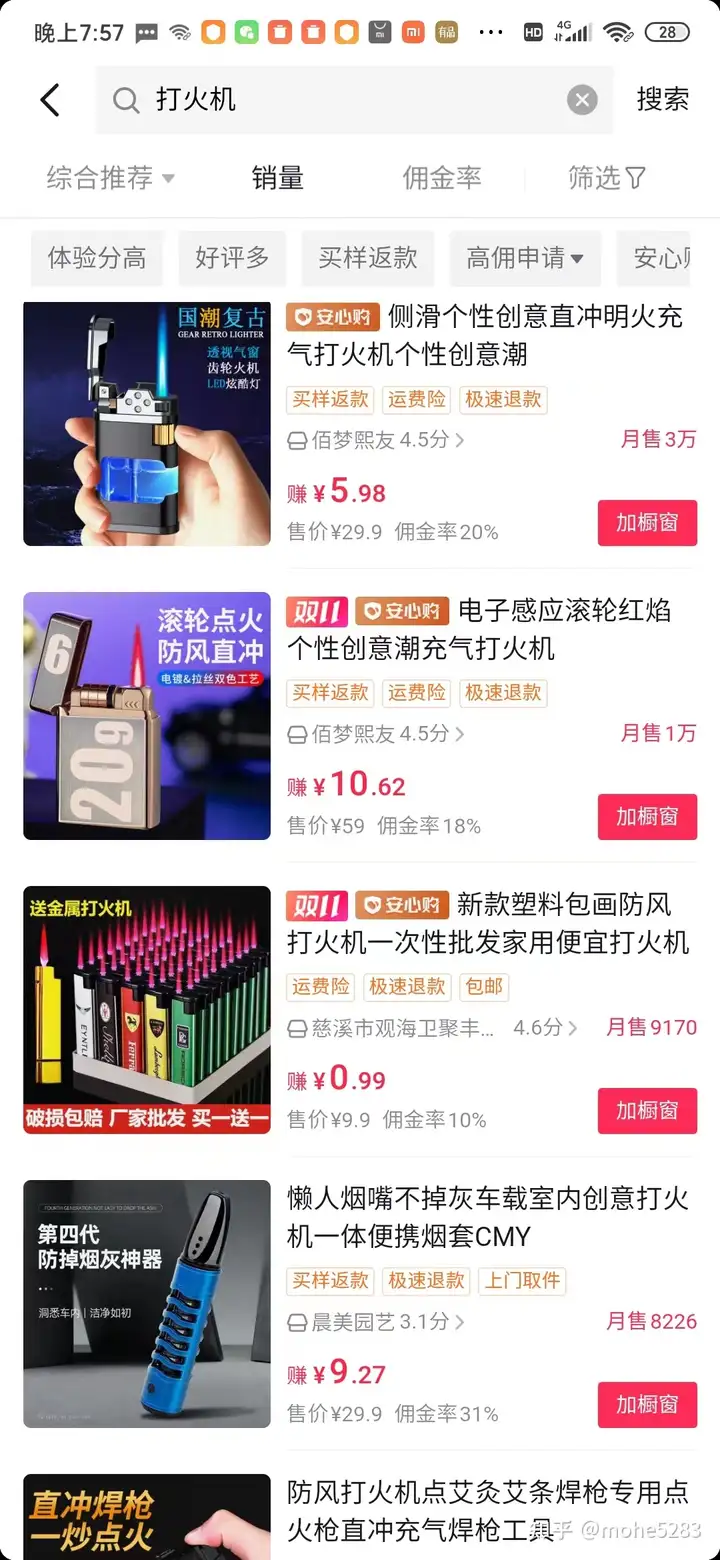This screenshot has width=720, height=1560.
Task: Expand the 高佣申请 chip dropdown
Action: click(525, 258)
